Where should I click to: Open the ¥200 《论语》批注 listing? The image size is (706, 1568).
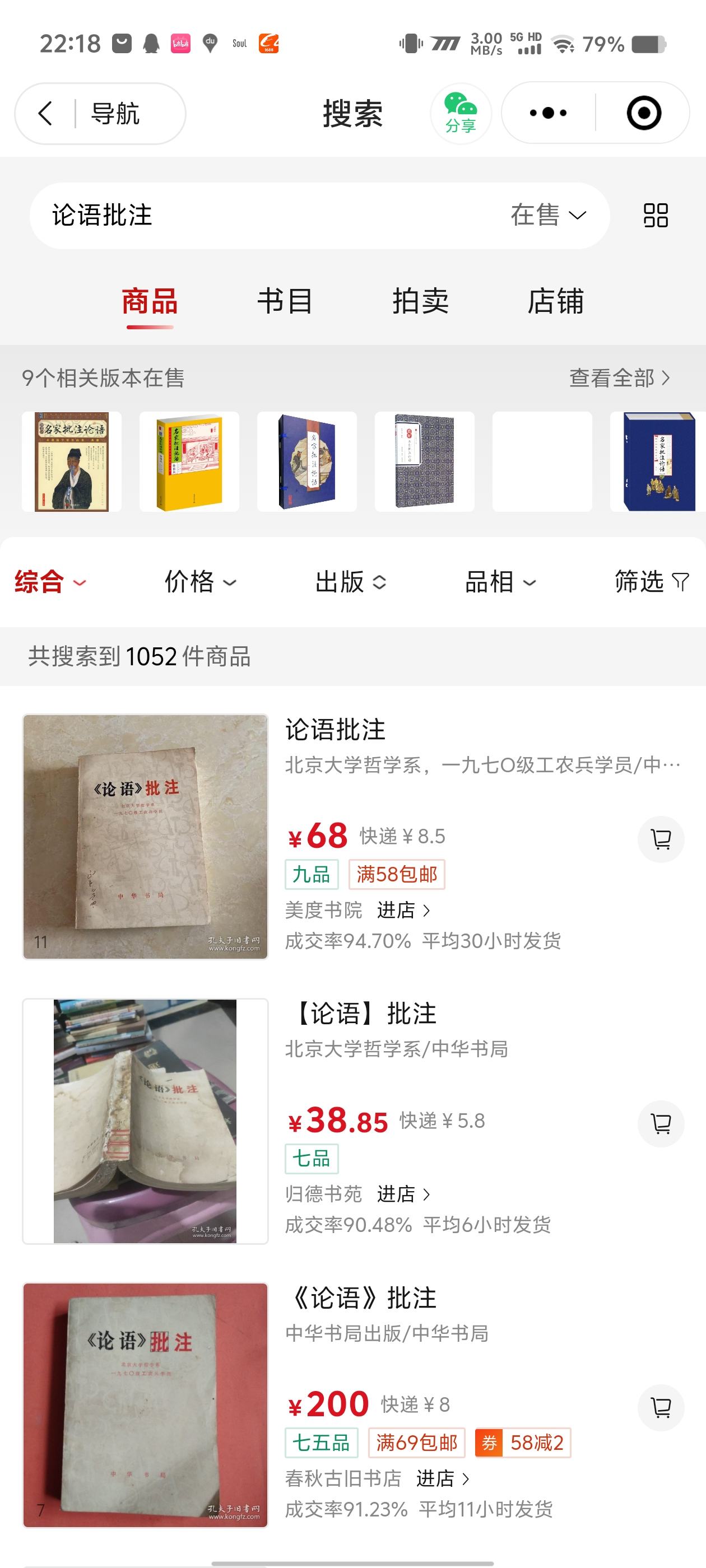(x=352, y=1406)
